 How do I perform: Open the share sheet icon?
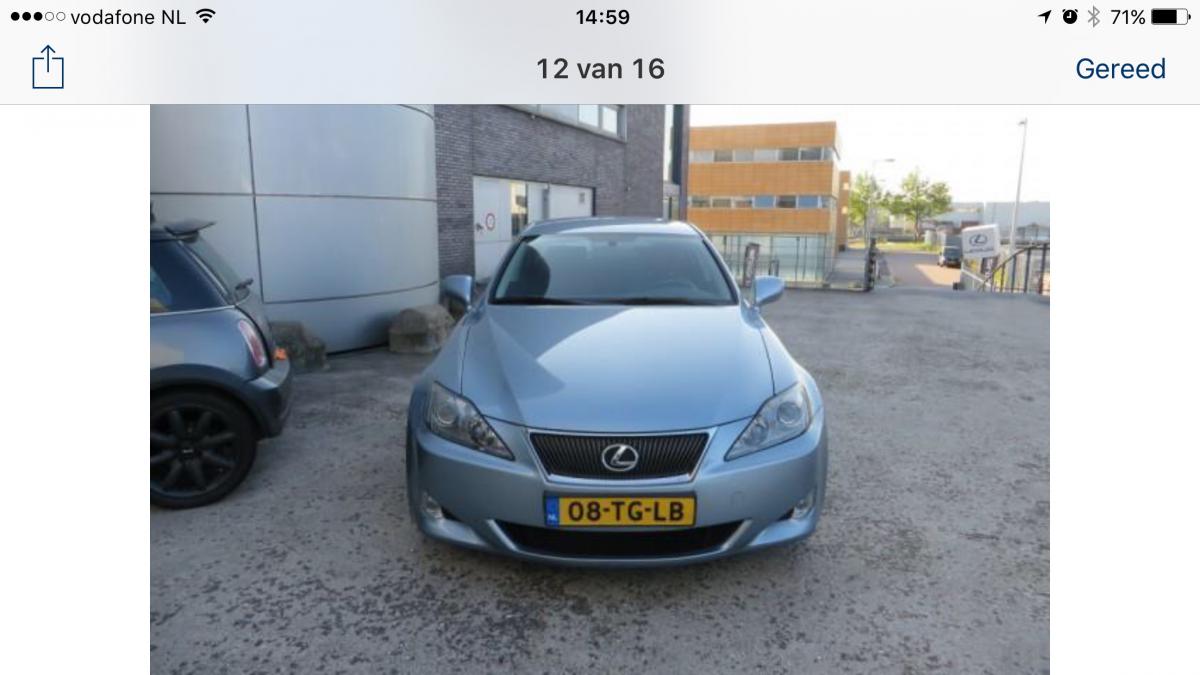[x=47, y=68]
